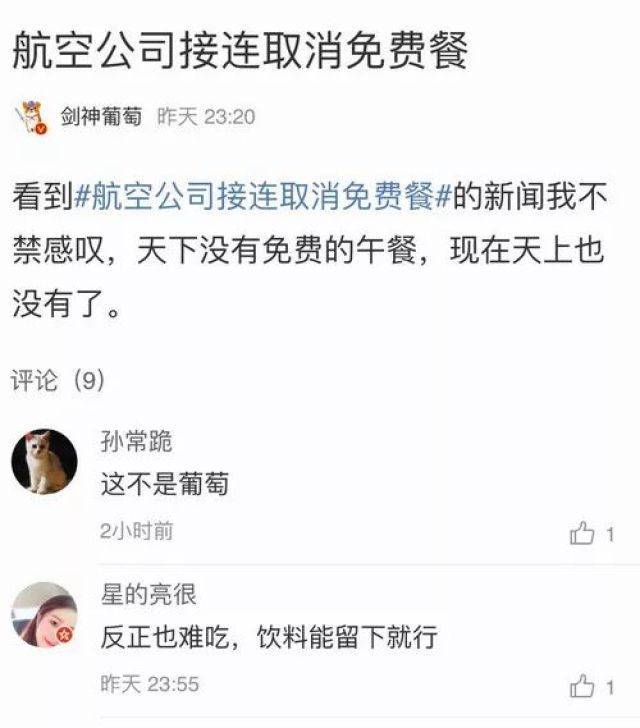This screenshot has width=640, height=728.
Task: Like 星的亮很's comment
Action: (583, 687)
